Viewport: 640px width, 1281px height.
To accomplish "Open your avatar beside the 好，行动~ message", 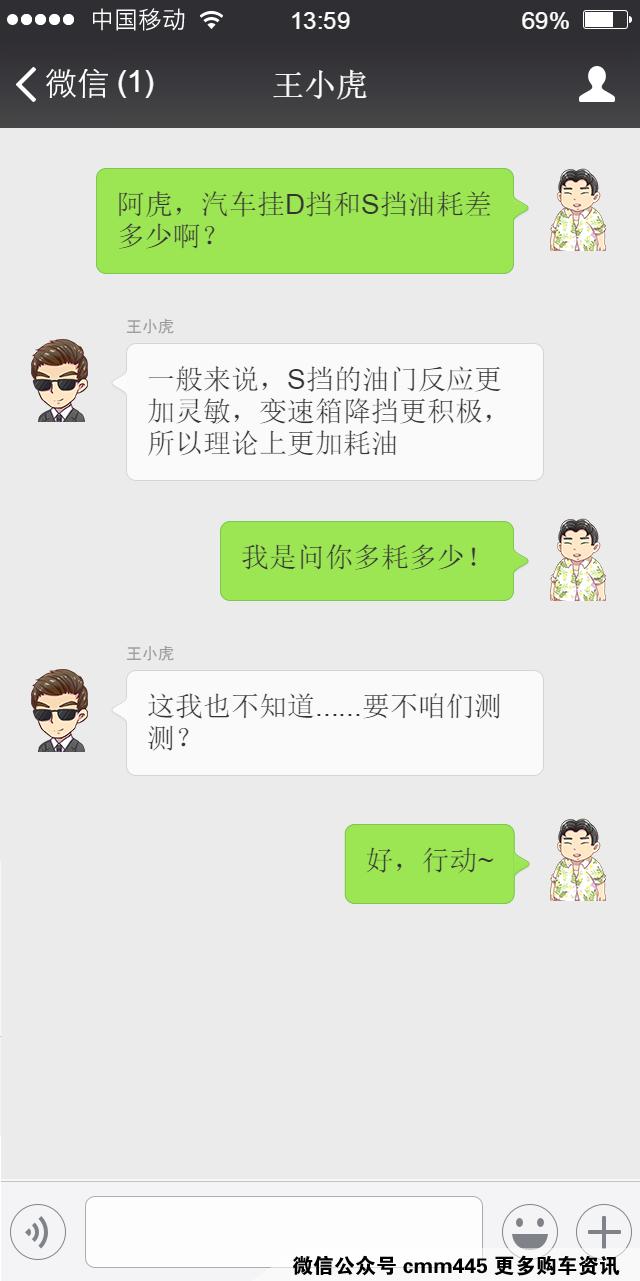I will (578, 861).
